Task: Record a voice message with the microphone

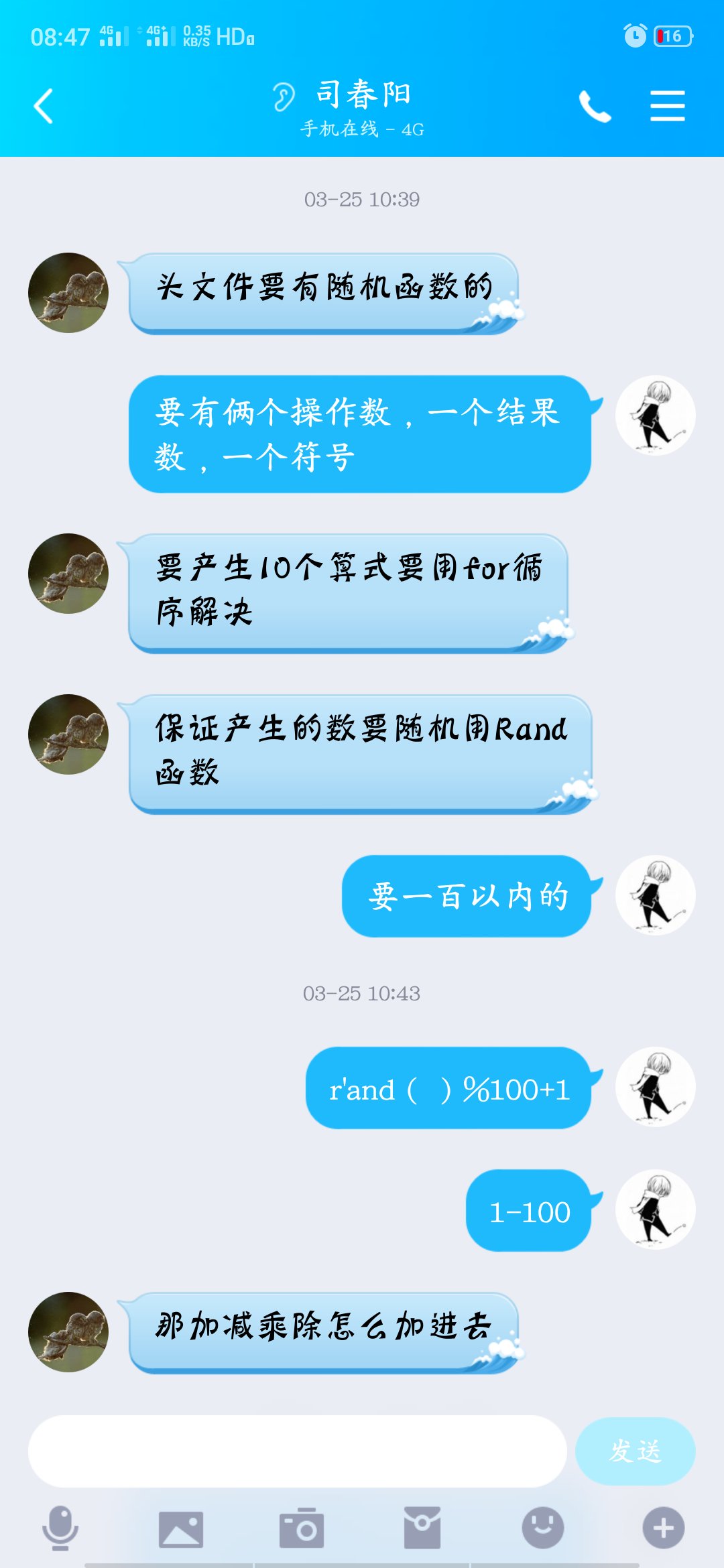Action: pos(60,1528)
